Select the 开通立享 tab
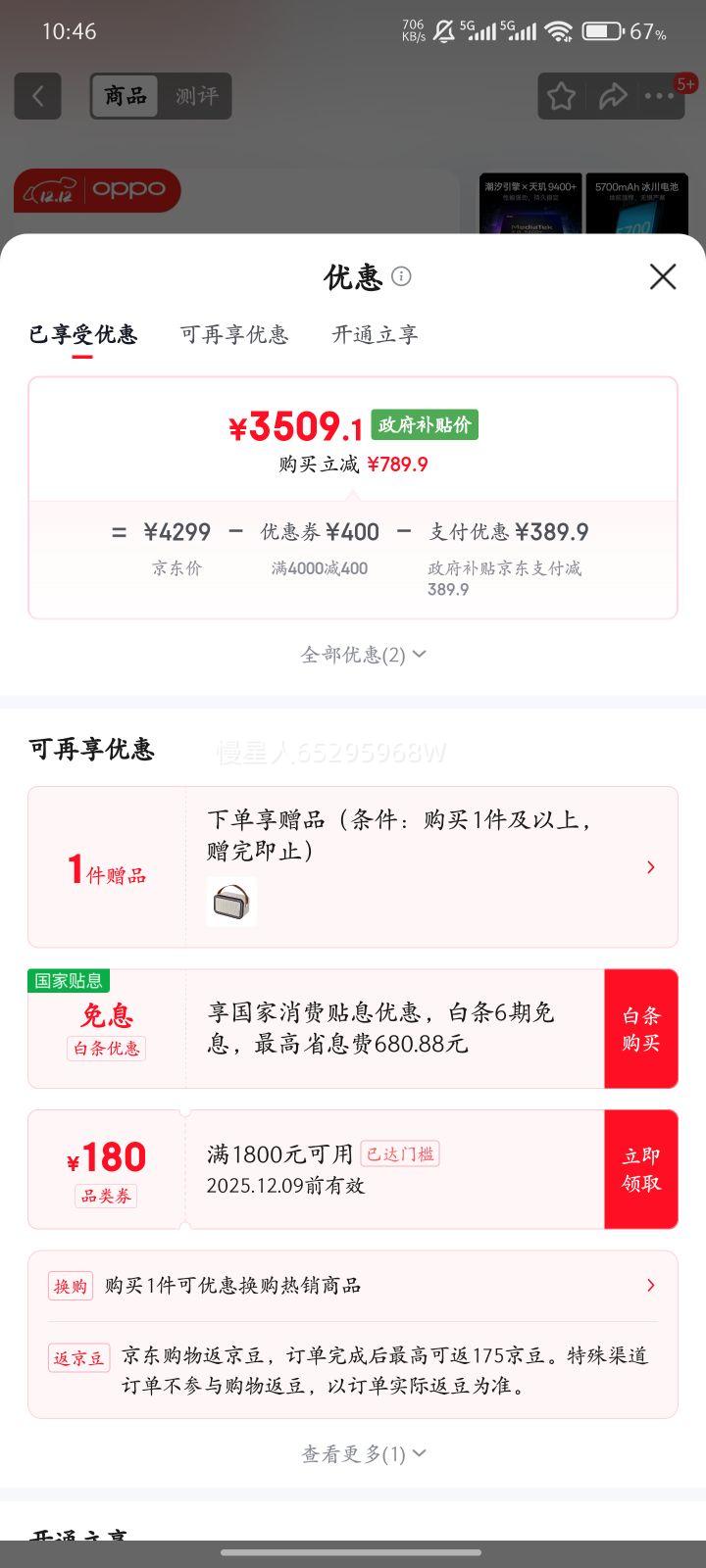This screenshot has height=1568, width=706. pyautogui.click(x=374, y=335)
